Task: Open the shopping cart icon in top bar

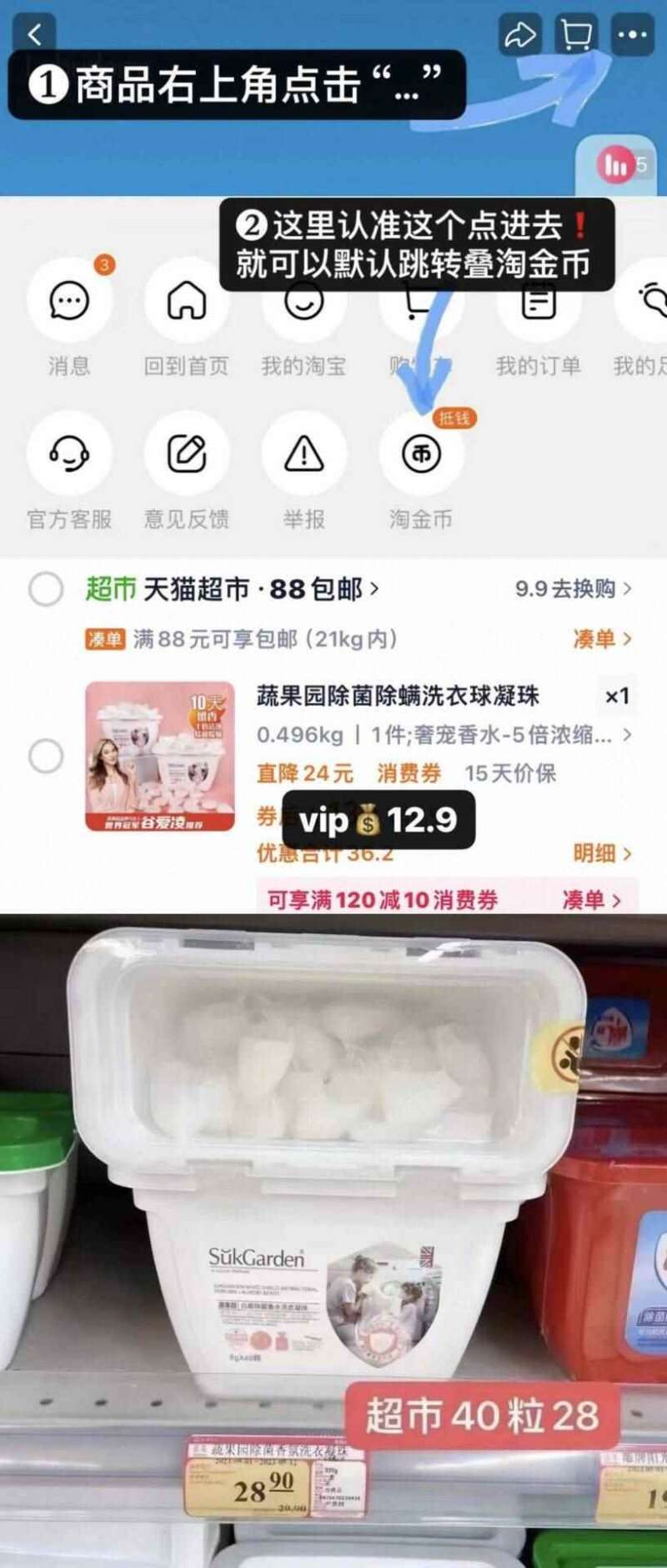Action: click(577, 35)
